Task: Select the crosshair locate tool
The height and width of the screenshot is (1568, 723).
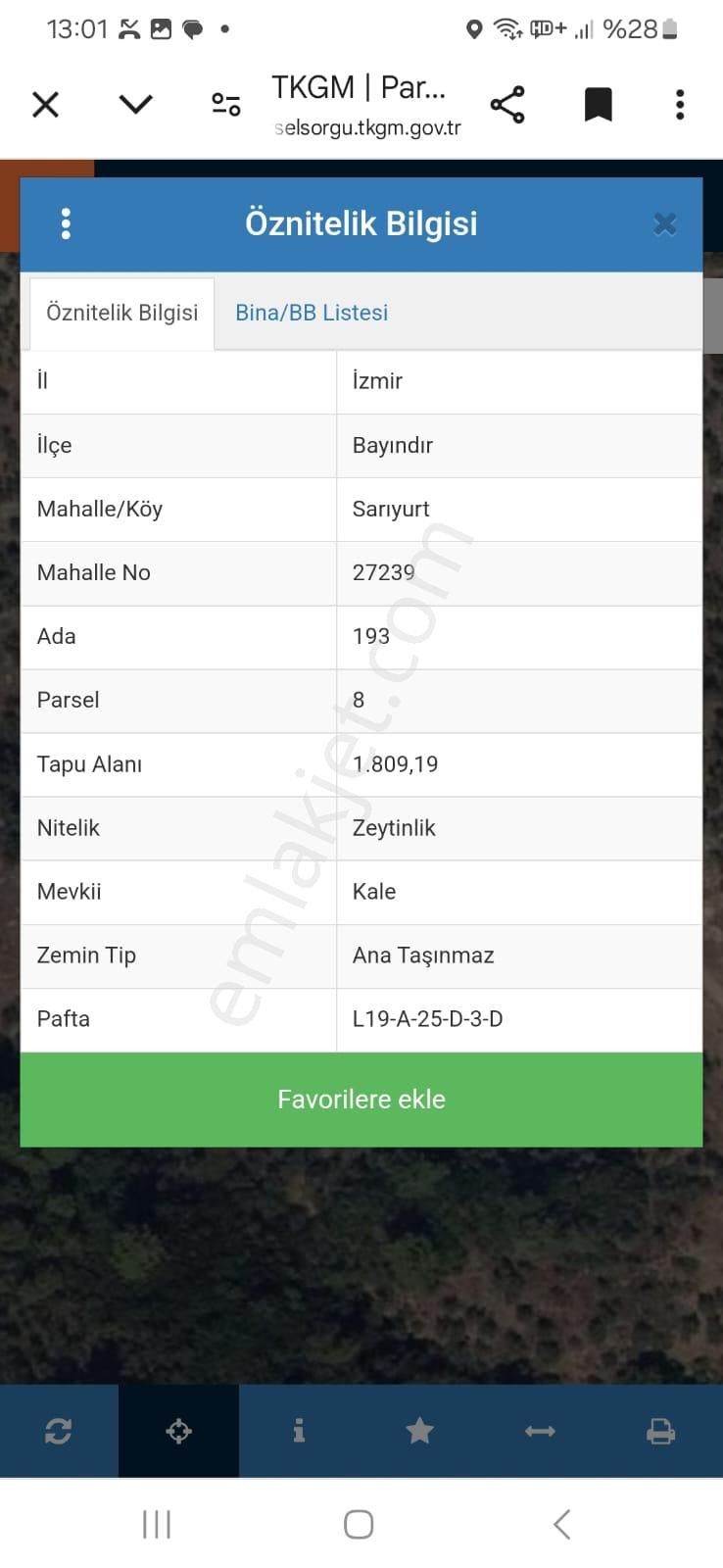Action: click(x=178, y=1431)
